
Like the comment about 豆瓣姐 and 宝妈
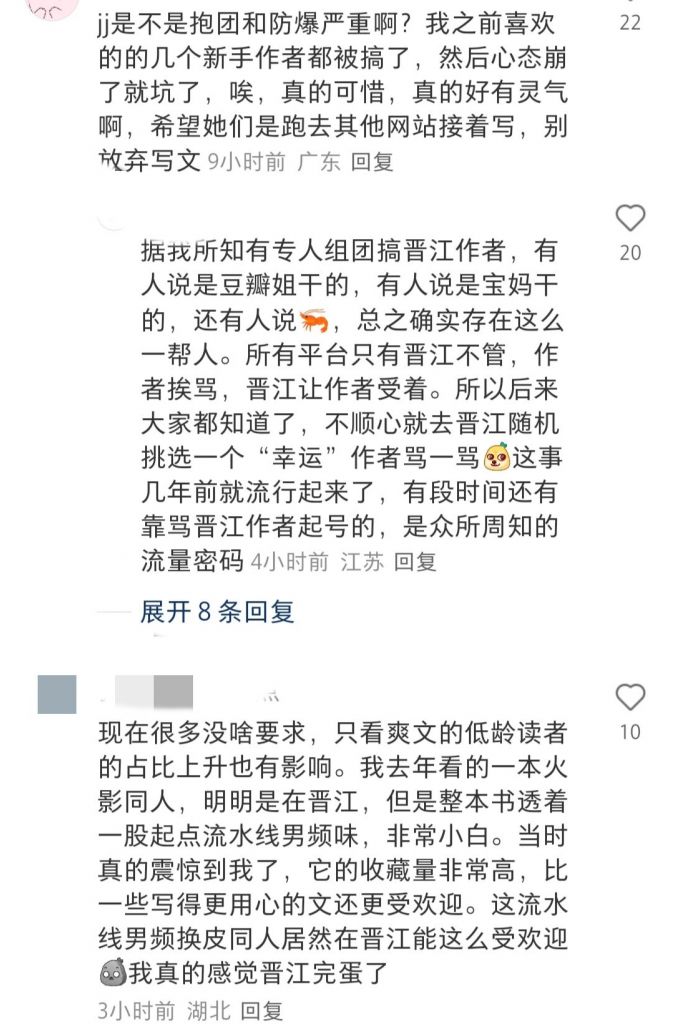pyautogui.click(x=630, y=218)
